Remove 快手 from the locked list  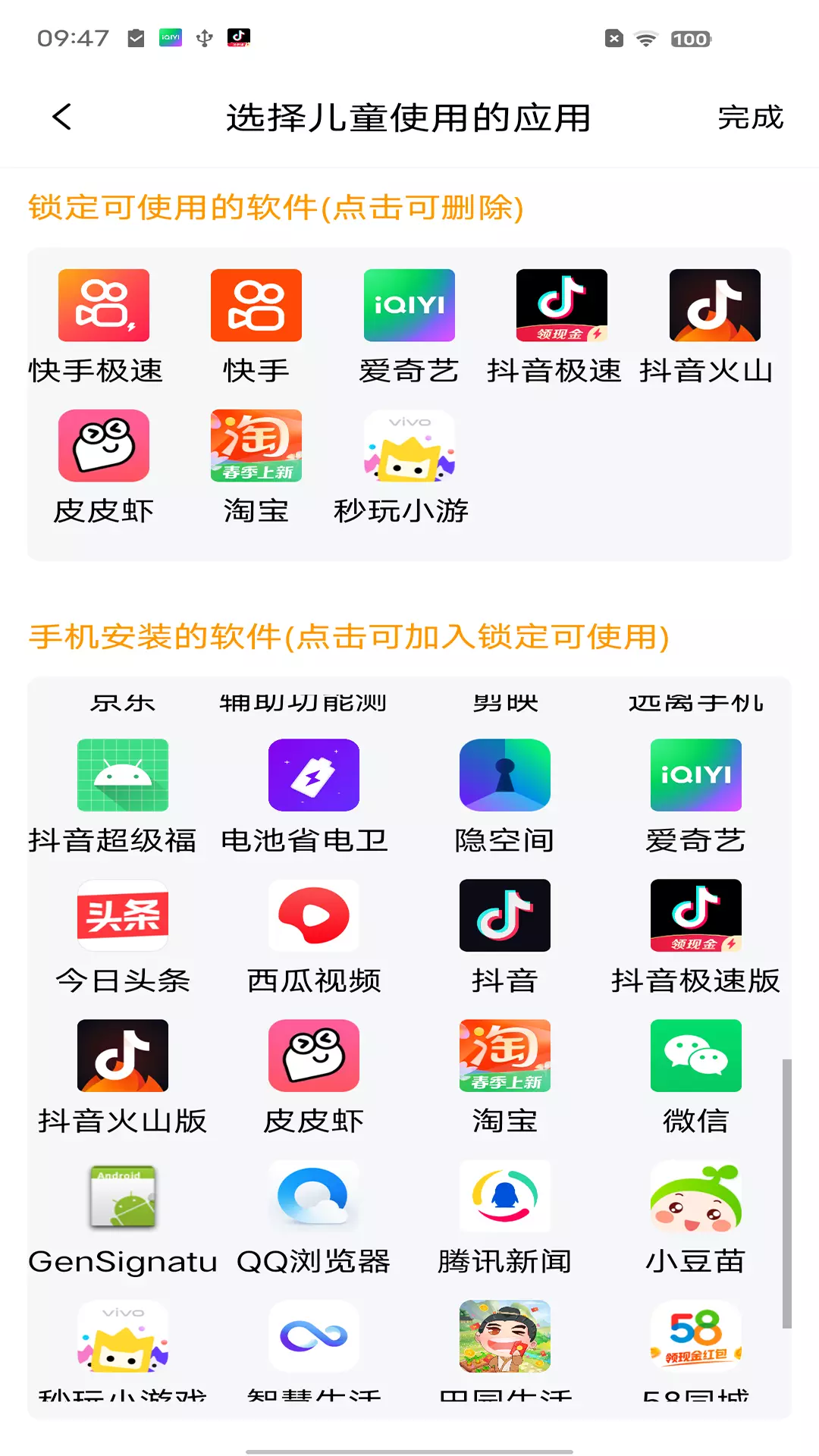click(256, 328)
